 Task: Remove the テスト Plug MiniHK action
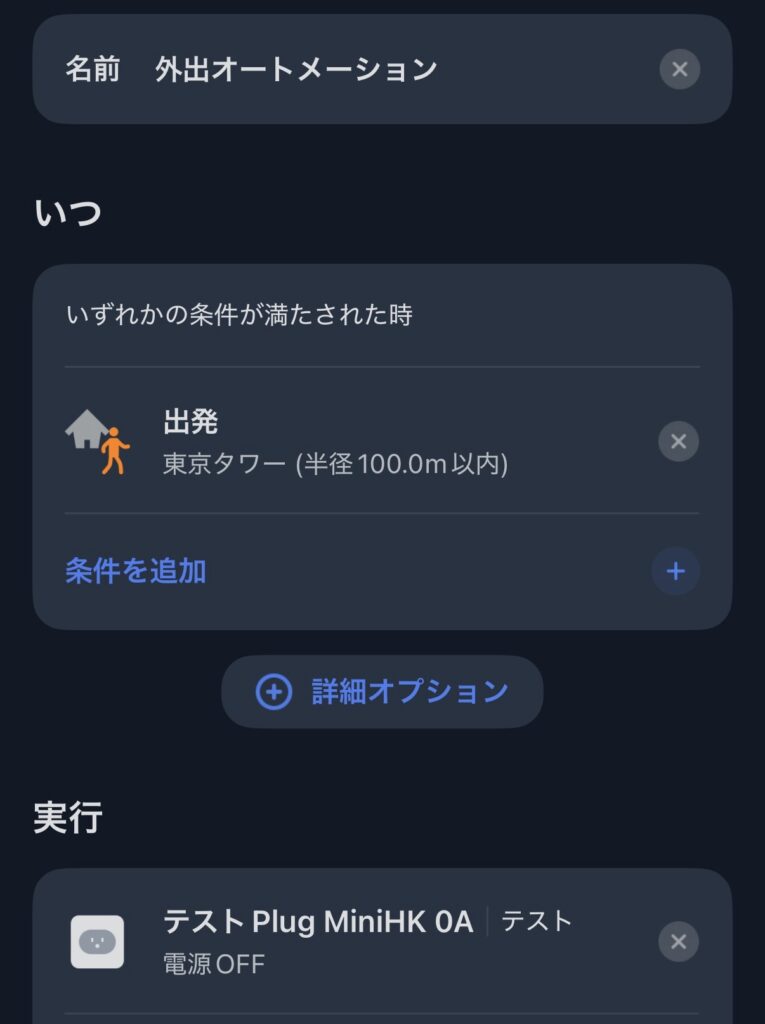point(678,941)
